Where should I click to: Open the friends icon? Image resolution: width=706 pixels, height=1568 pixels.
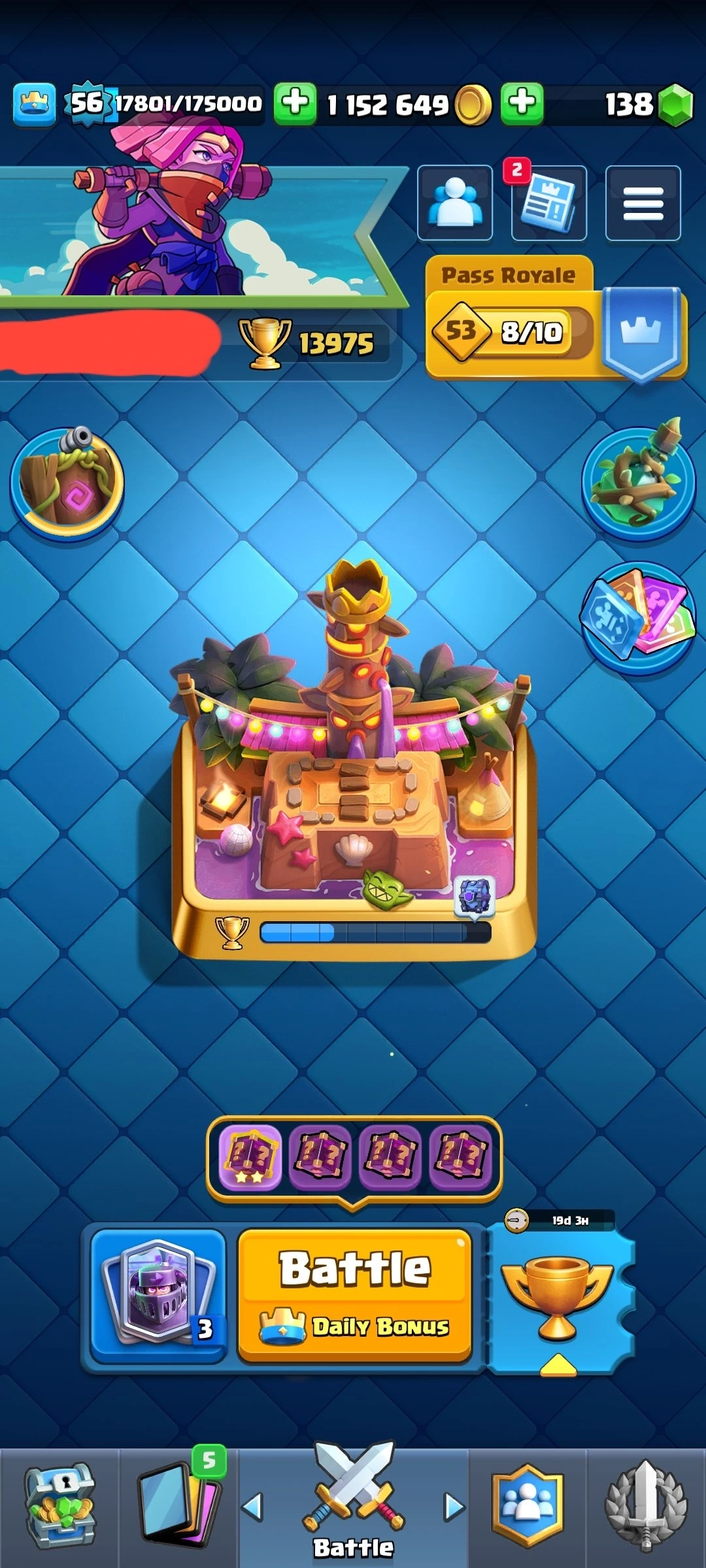point(455,203)
